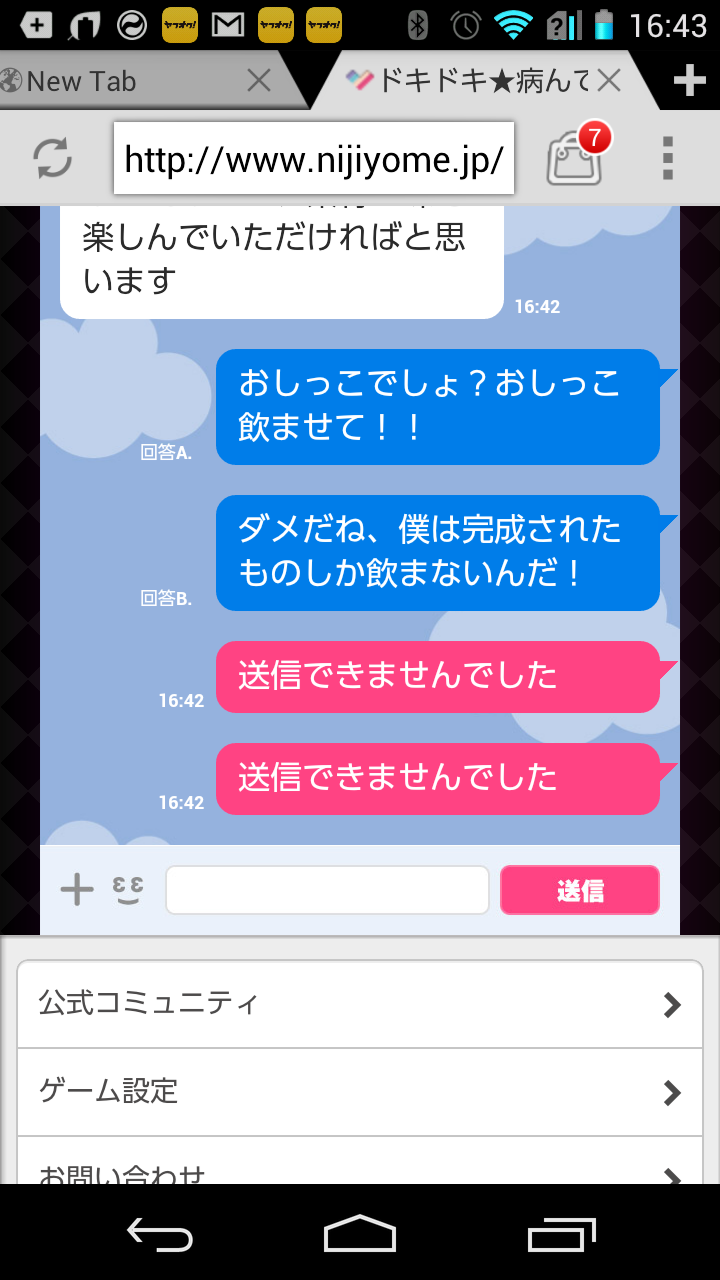Close the New Tab tab
This screenshot has height=1280, width=720.
258,81
